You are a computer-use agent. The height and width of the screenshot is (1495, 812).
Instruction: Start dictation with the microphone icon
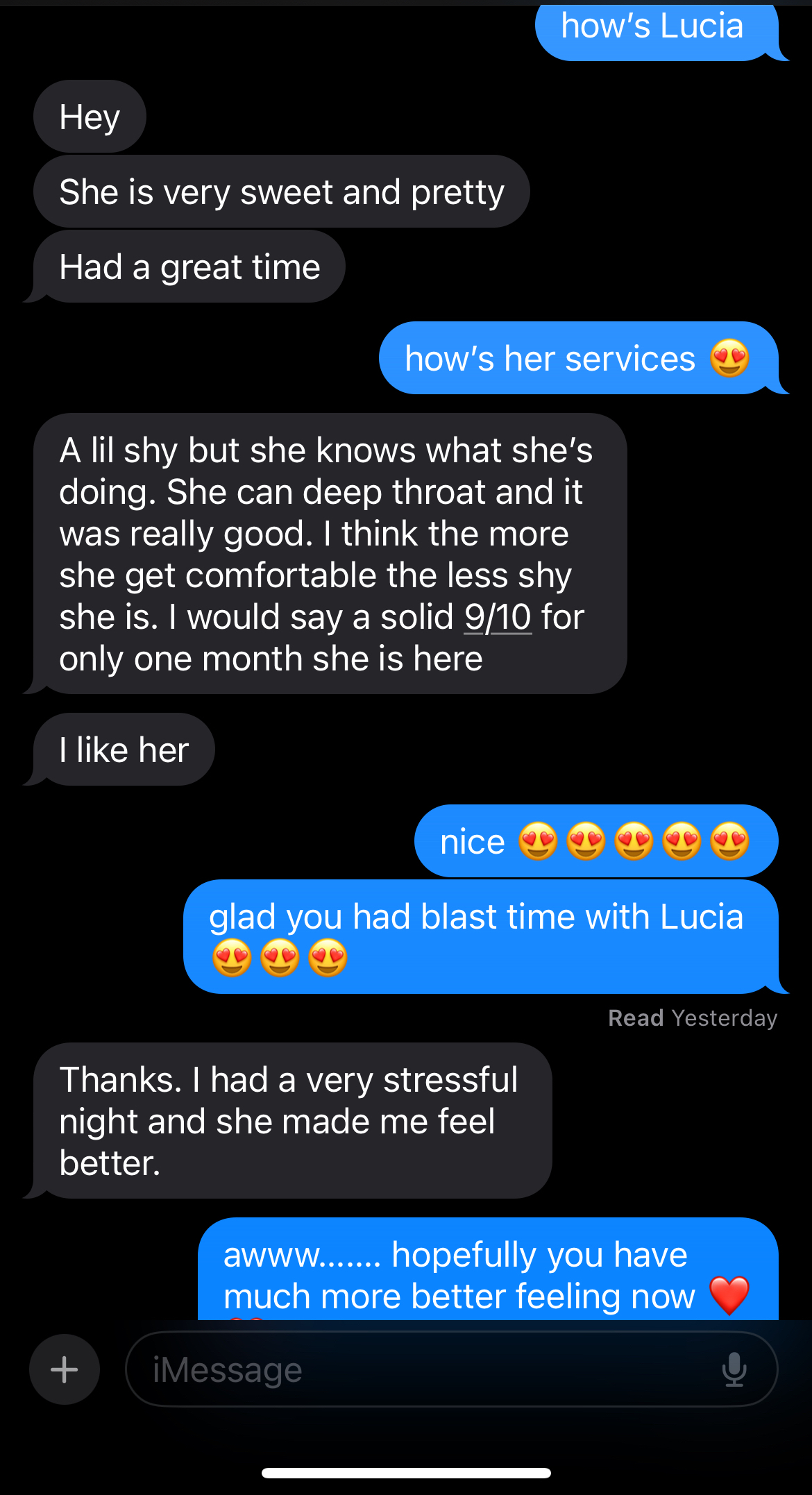734,1369
